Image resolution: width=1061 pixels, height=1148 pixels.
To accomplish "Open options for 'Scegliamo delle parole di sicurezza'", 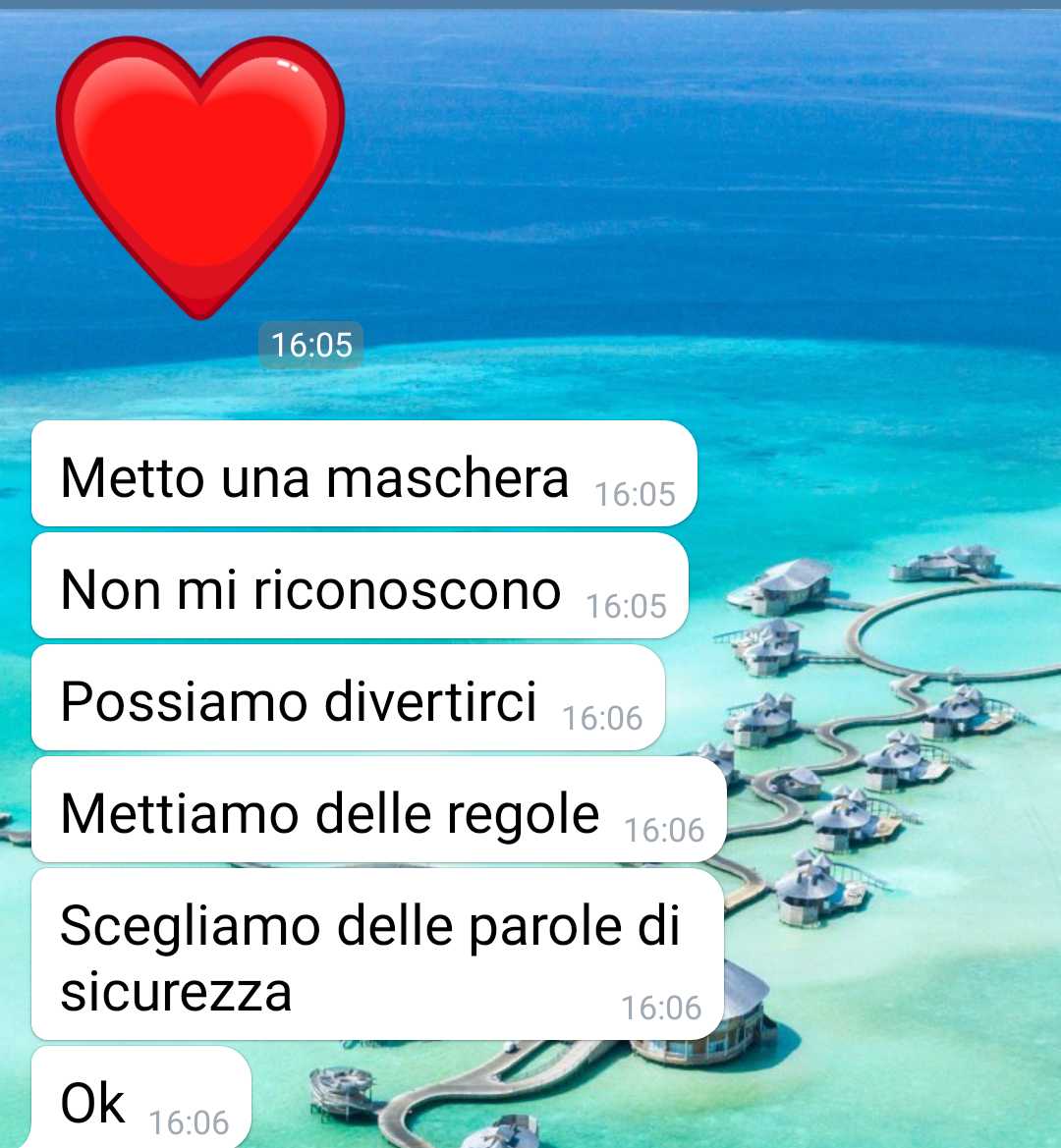I will (377, 955).
